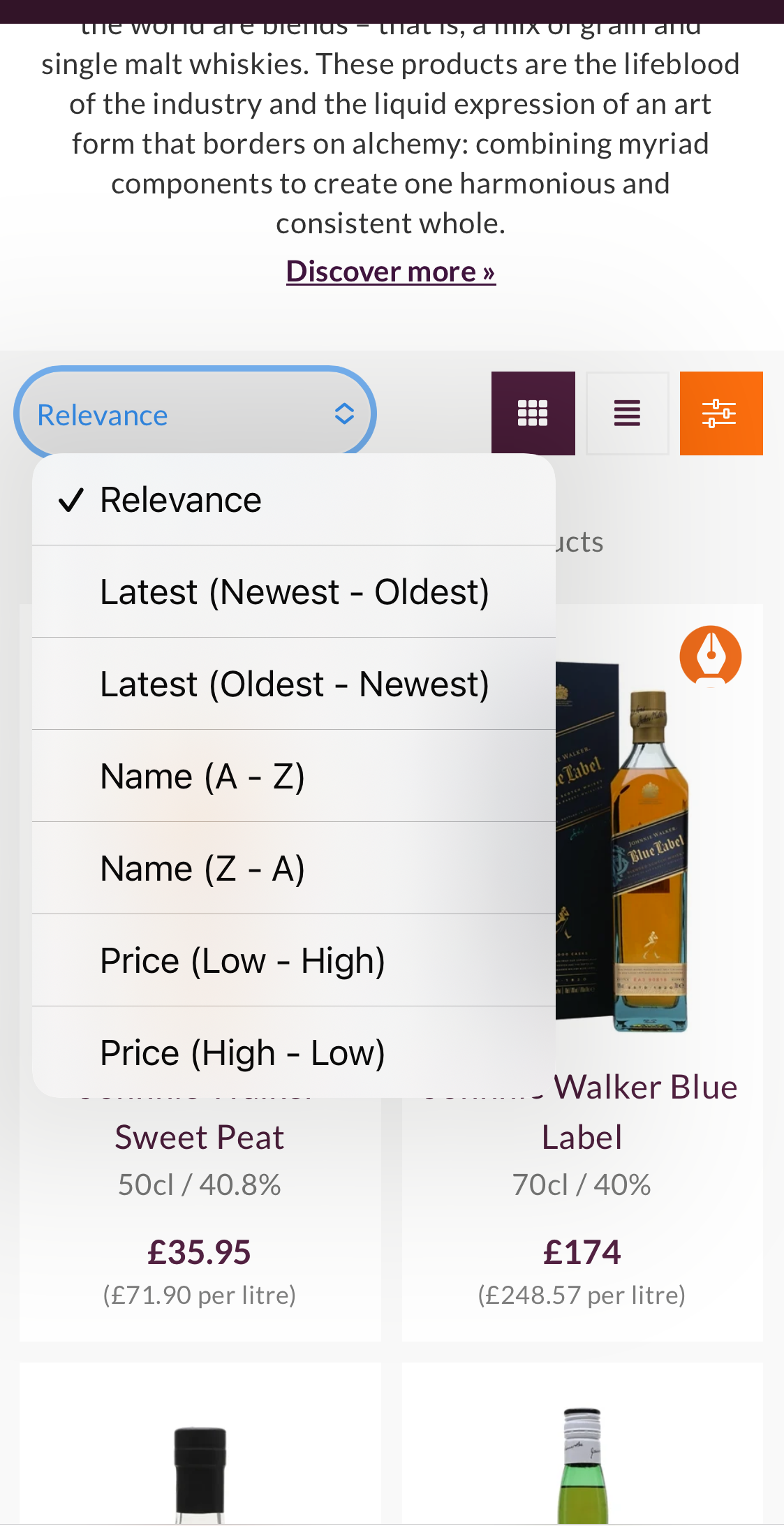
Task: Choose Latest (Newest - Oldest) sorting
Action: pos(294,591)
